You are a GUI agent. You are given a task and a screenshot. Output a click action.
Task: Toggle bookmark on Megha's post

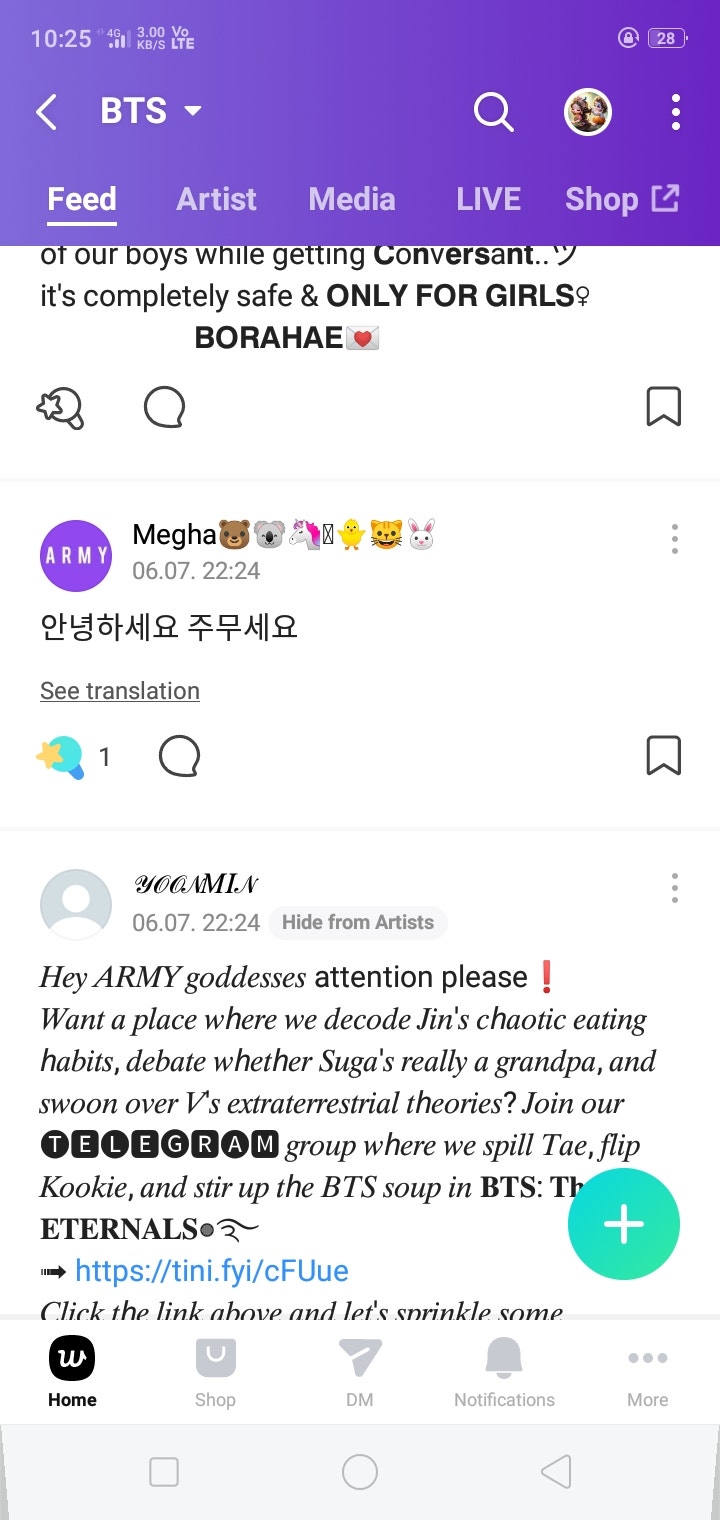663,756
